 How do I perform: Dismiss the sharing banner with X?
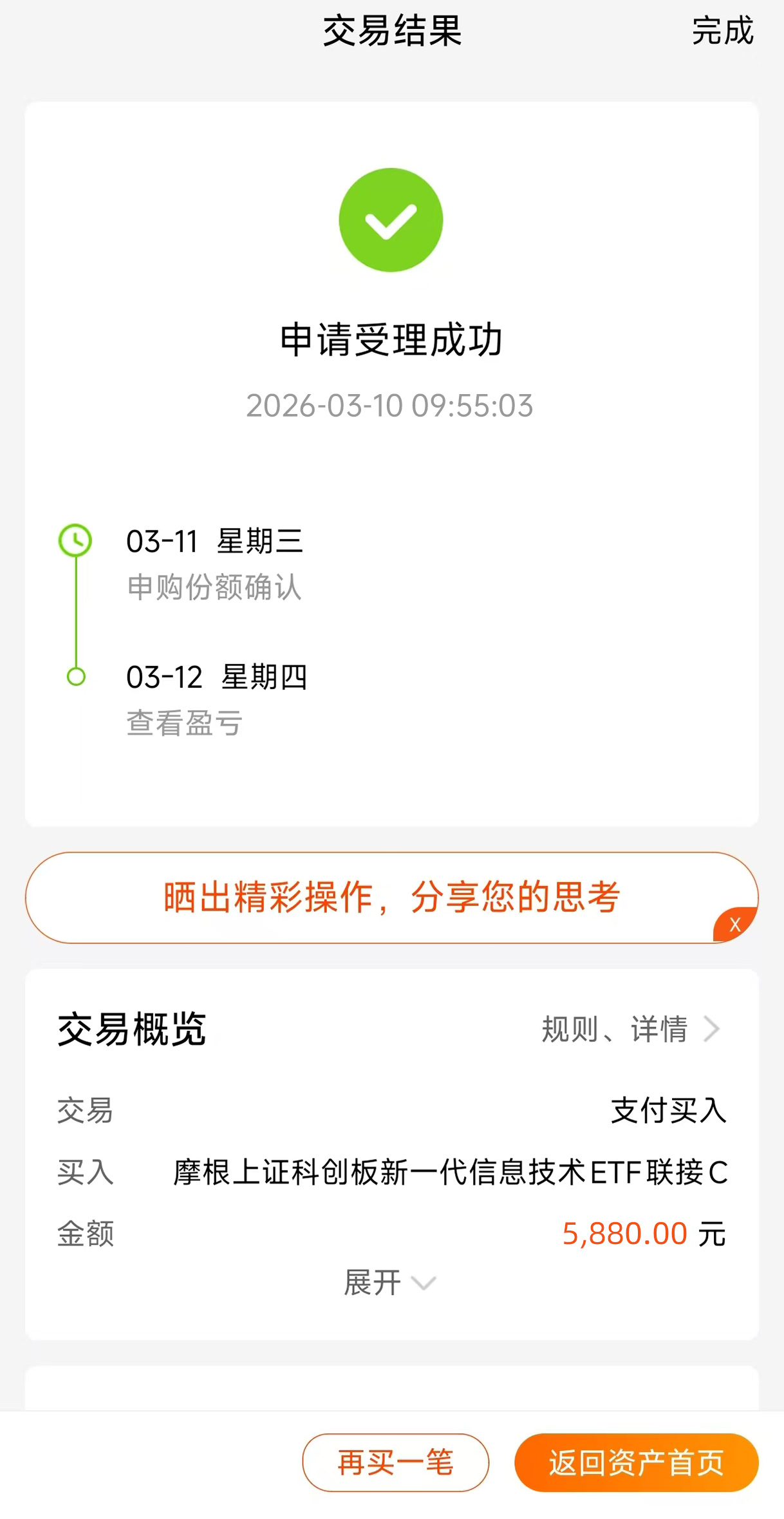point(735,925)
